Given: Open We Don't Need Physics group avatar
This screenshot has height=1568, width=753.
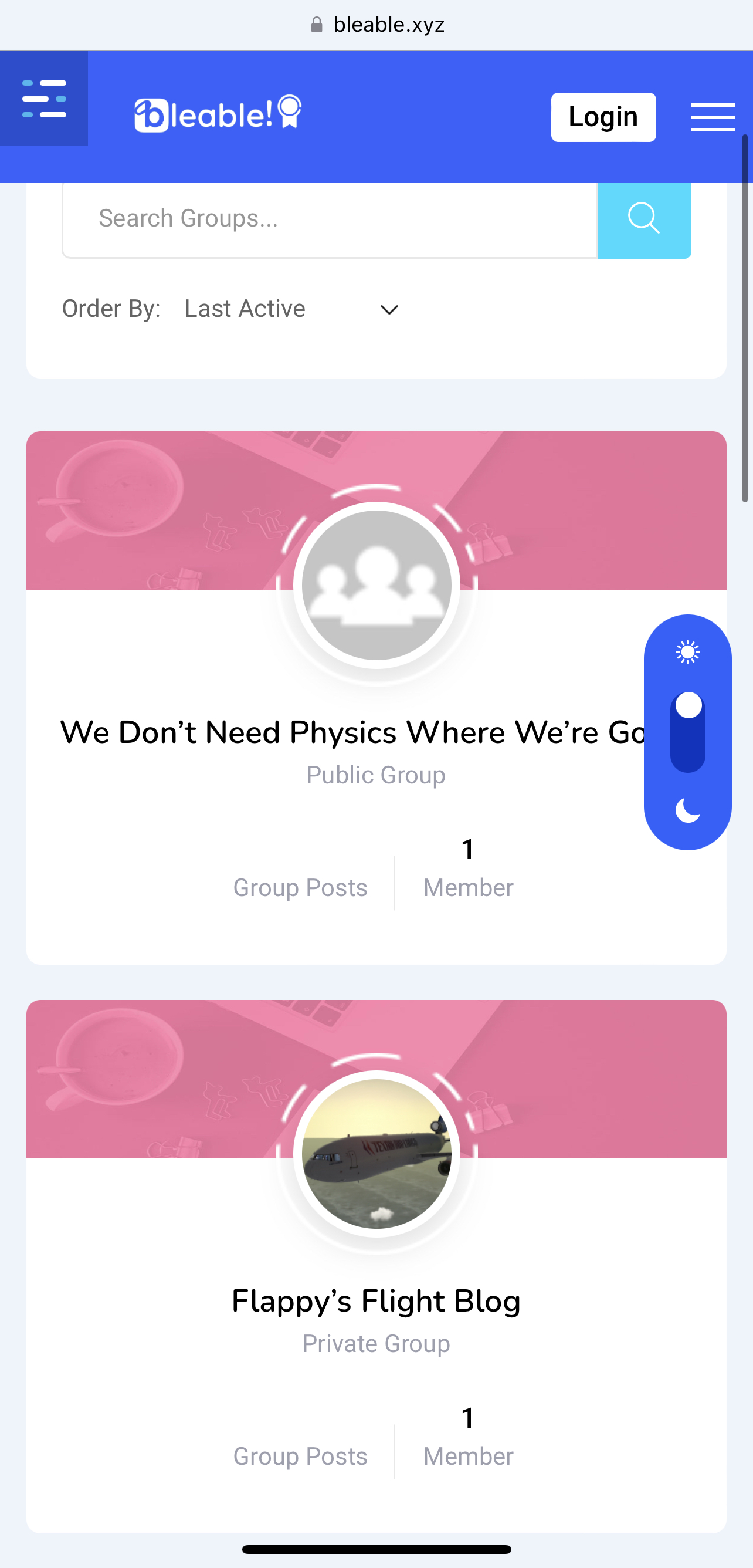Looking at the screenshot, I should (376, 585).
